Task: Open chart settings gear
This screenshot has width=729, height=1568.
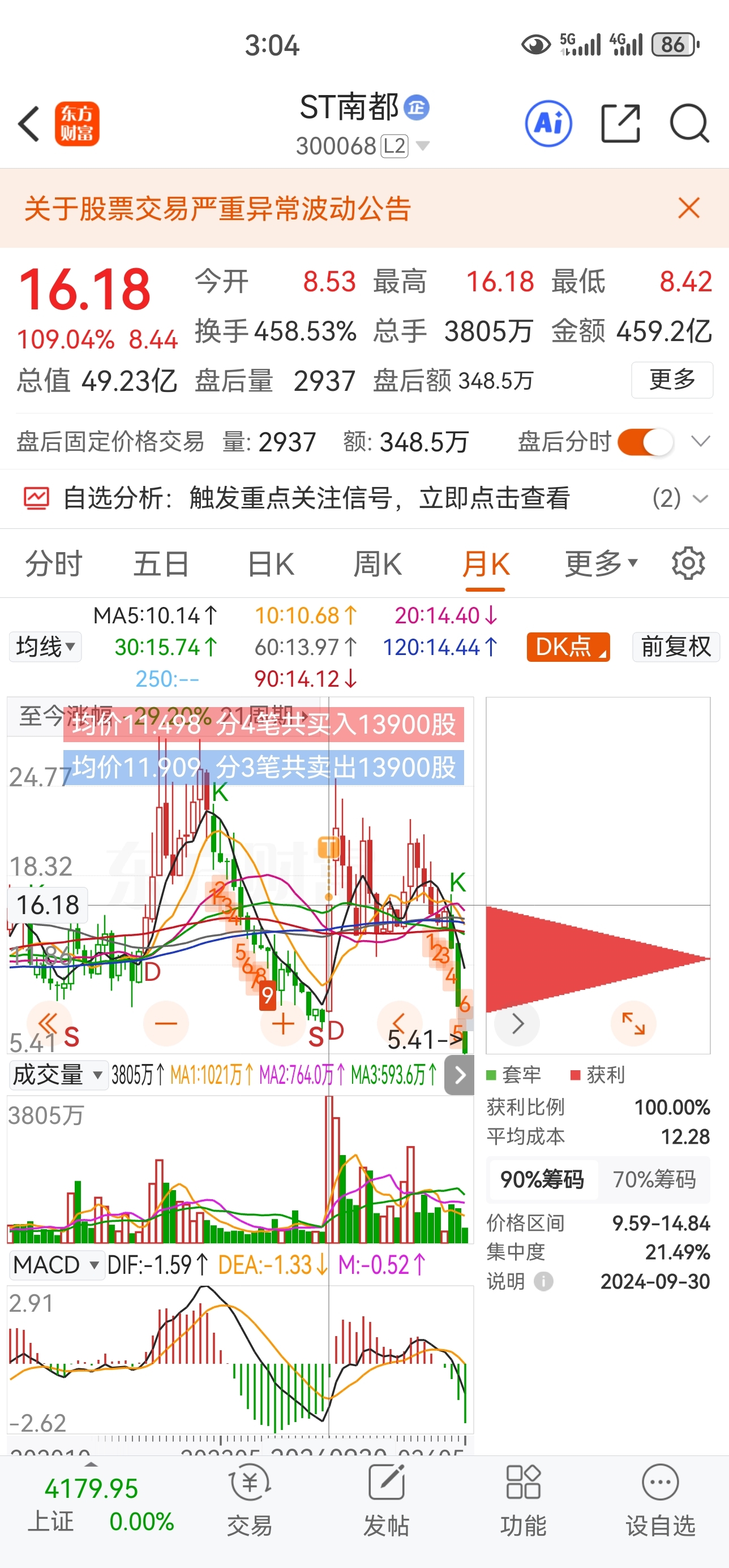Action: pyautogui.click(x=688, y=563)
